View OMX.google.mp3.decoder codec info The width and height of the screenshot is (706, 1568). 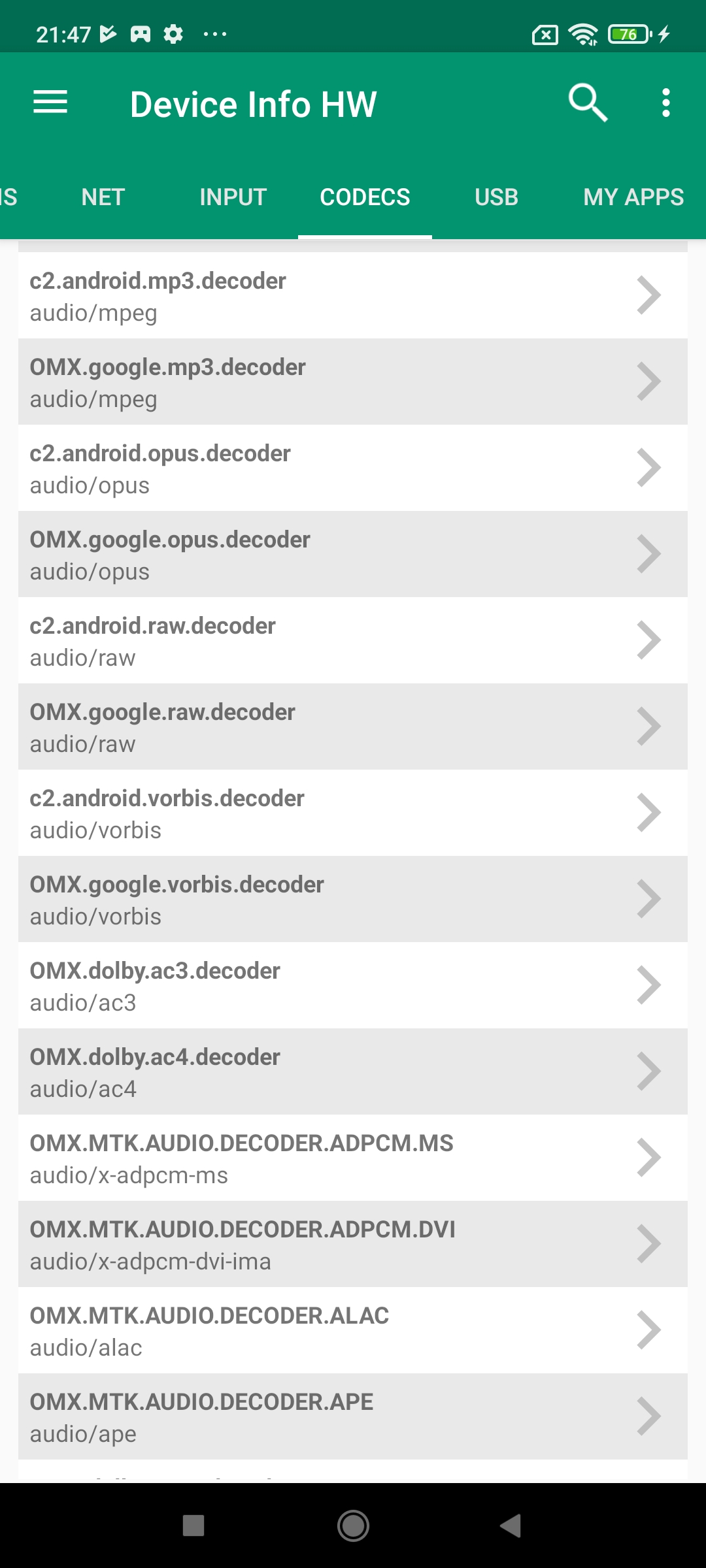353,382
